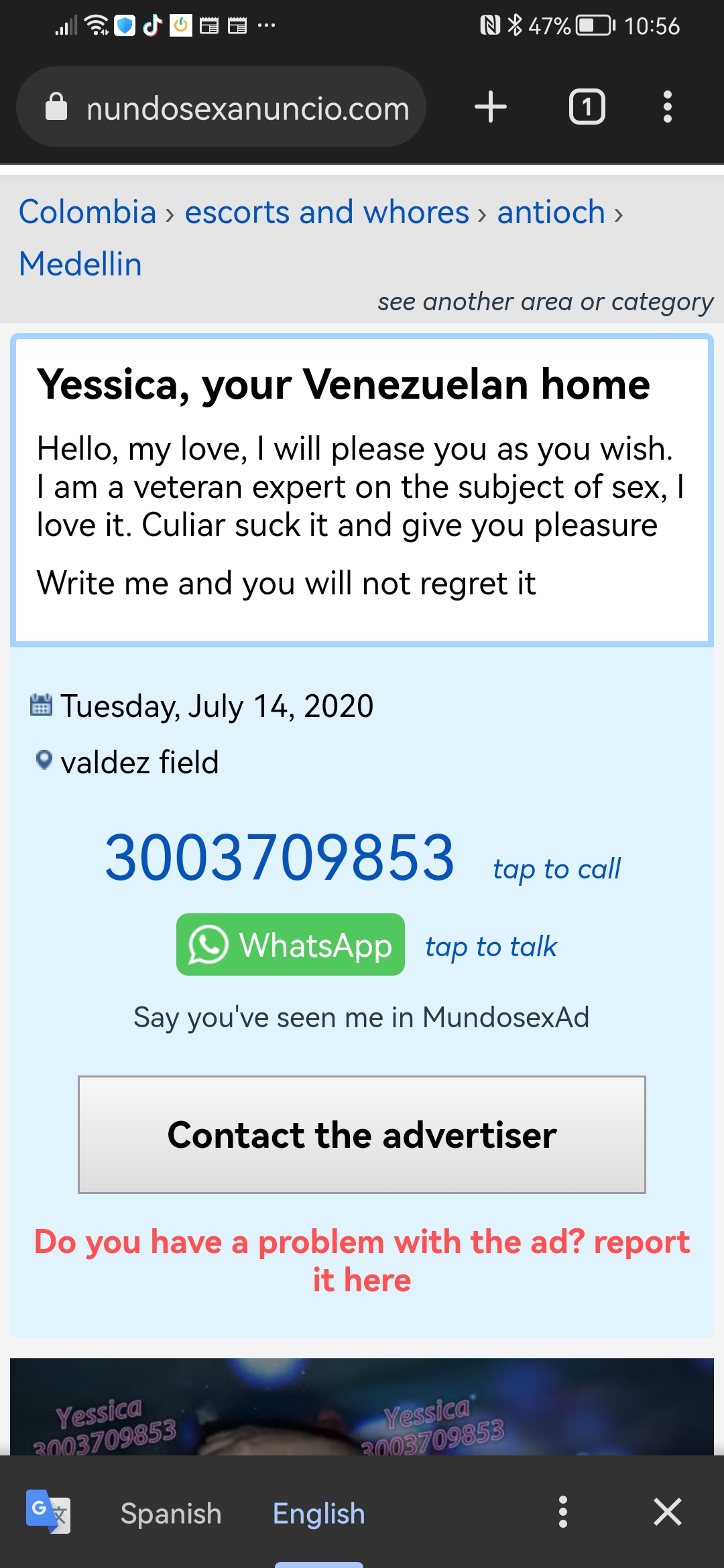Tap the green WhatsApp button

pyautogui.click(x=290, y=945)
